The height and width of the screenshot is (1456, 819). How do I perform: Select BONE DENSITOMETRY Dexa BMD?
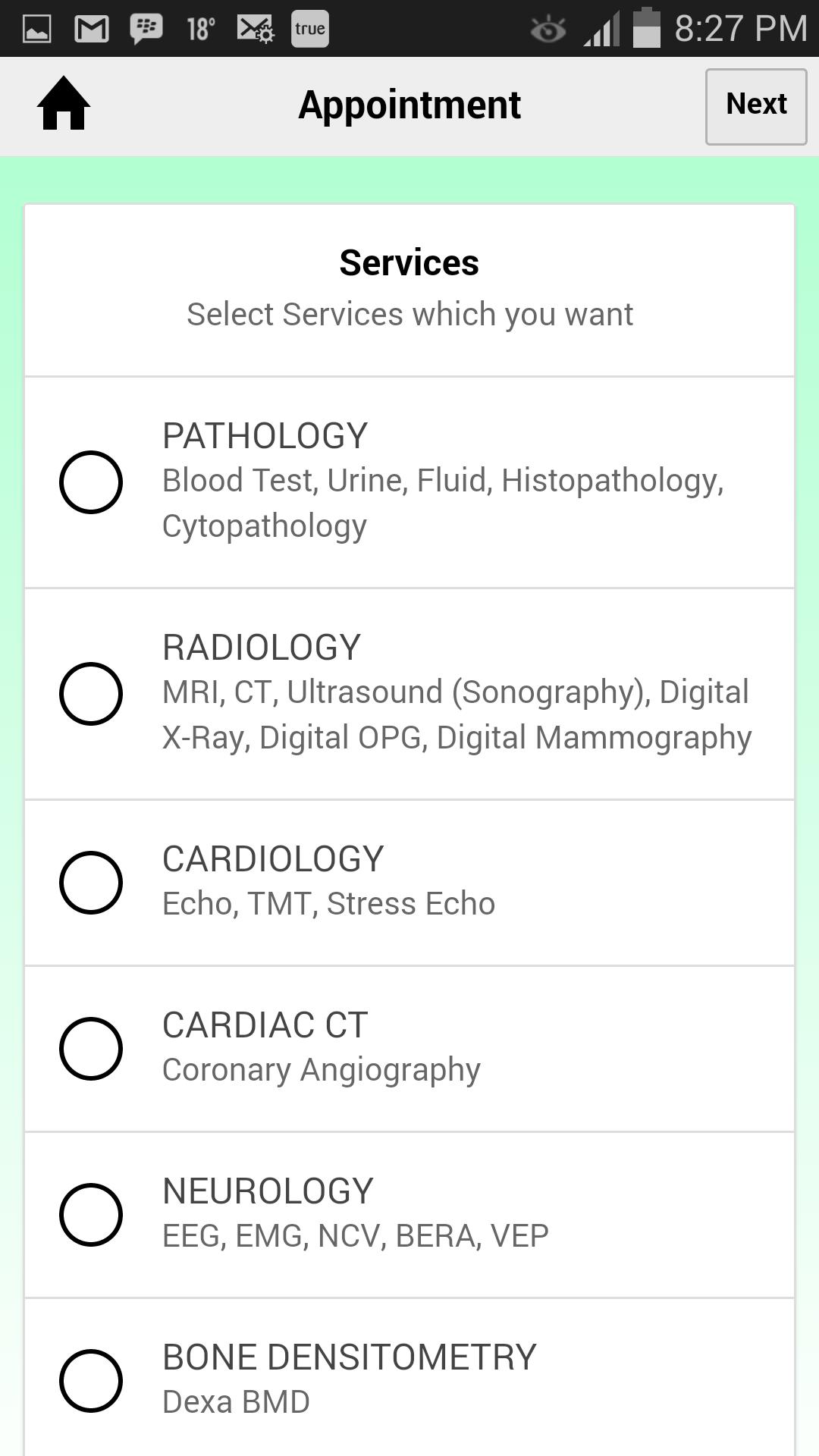coord(92,1380)
